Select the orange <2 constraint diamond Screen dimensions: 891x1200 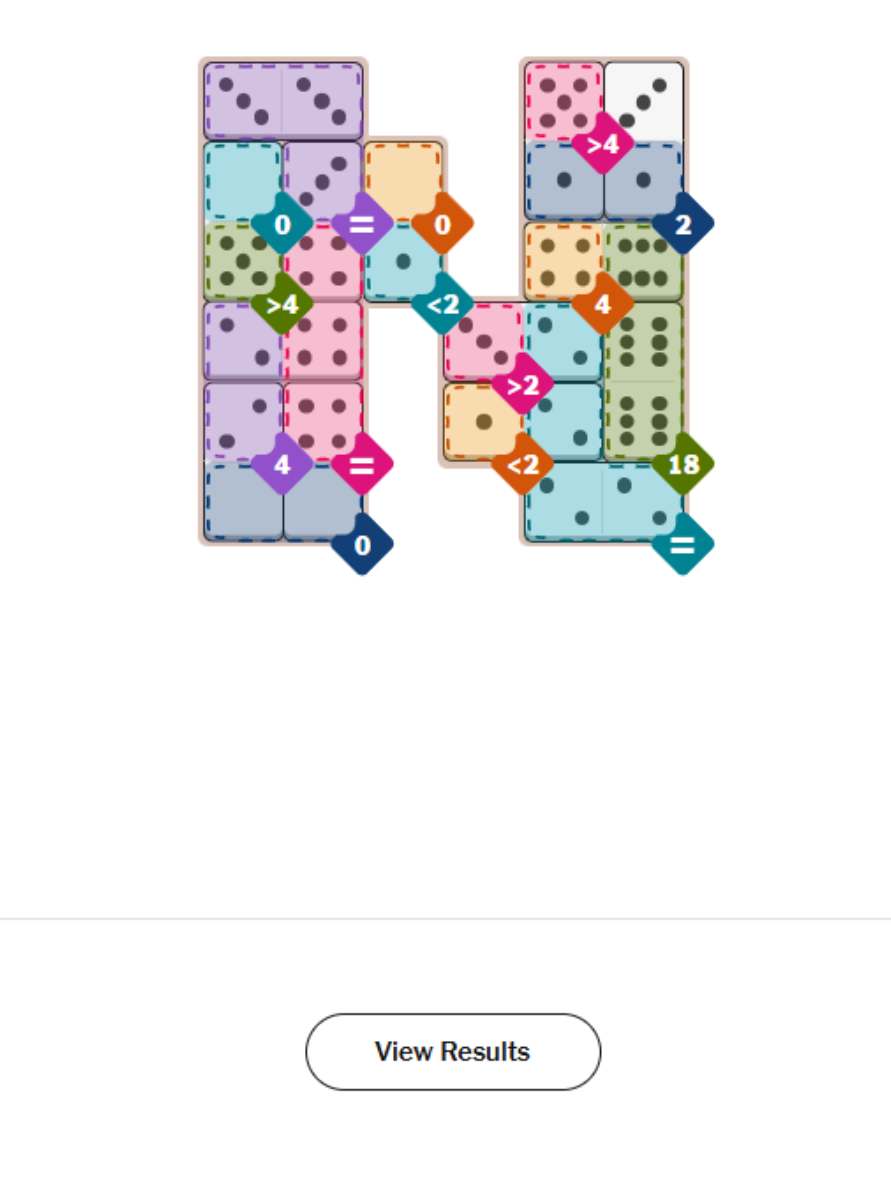click(x=524, y=462)
